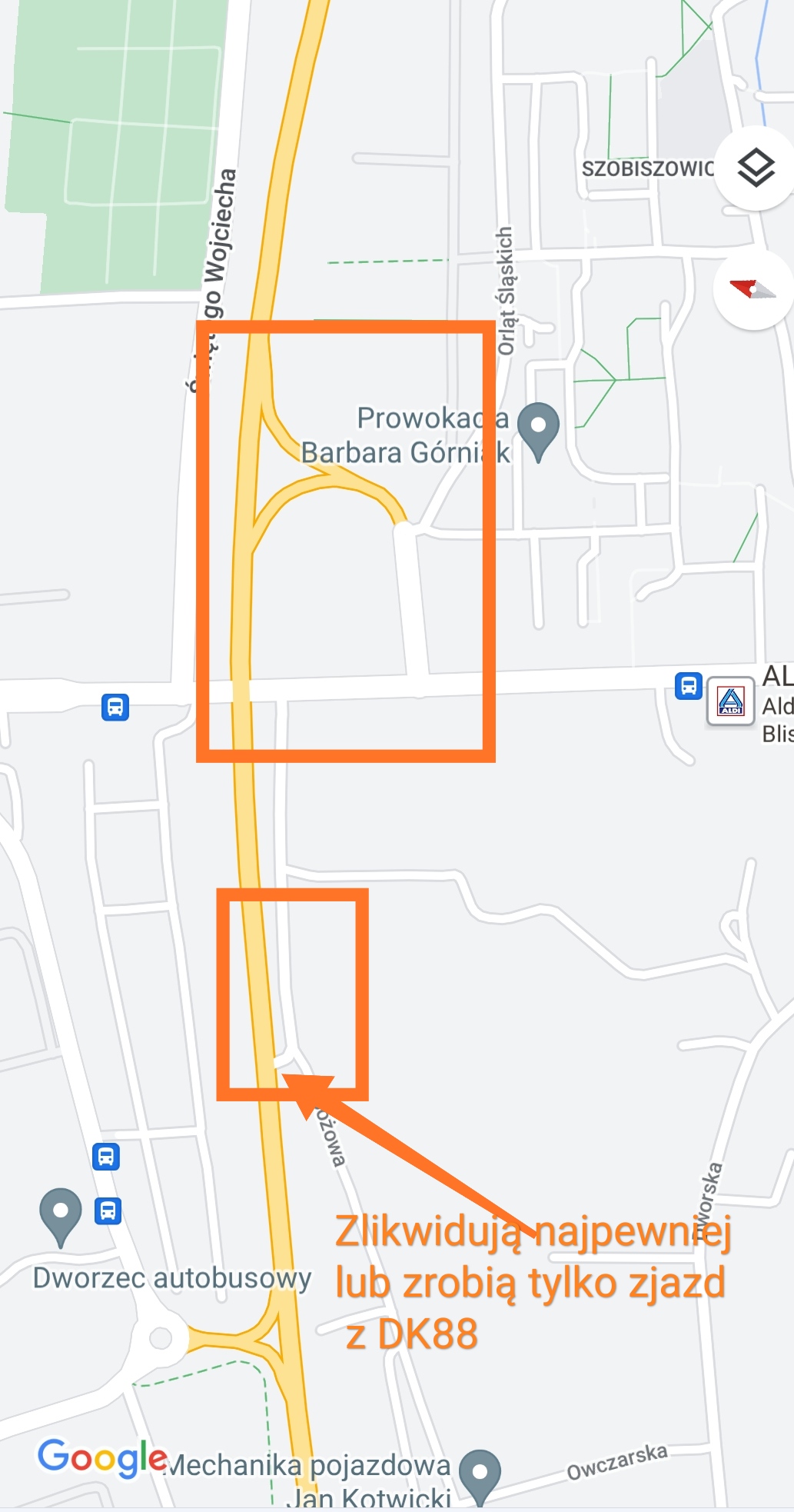794x1512 pixels.
Task: Tap the compass to reset north
Action: point(753,290)
